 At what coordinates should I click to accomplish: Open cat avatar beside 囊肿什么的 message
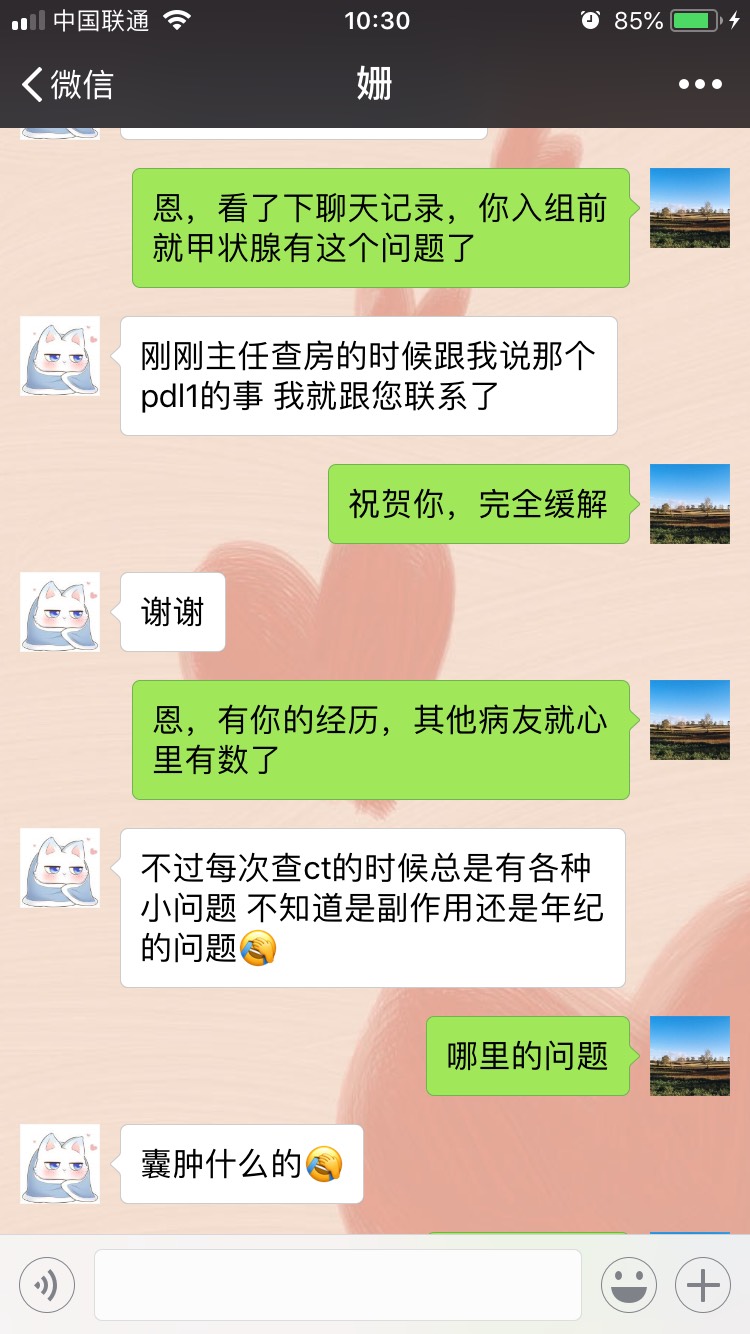click(x=60, y=1163)
